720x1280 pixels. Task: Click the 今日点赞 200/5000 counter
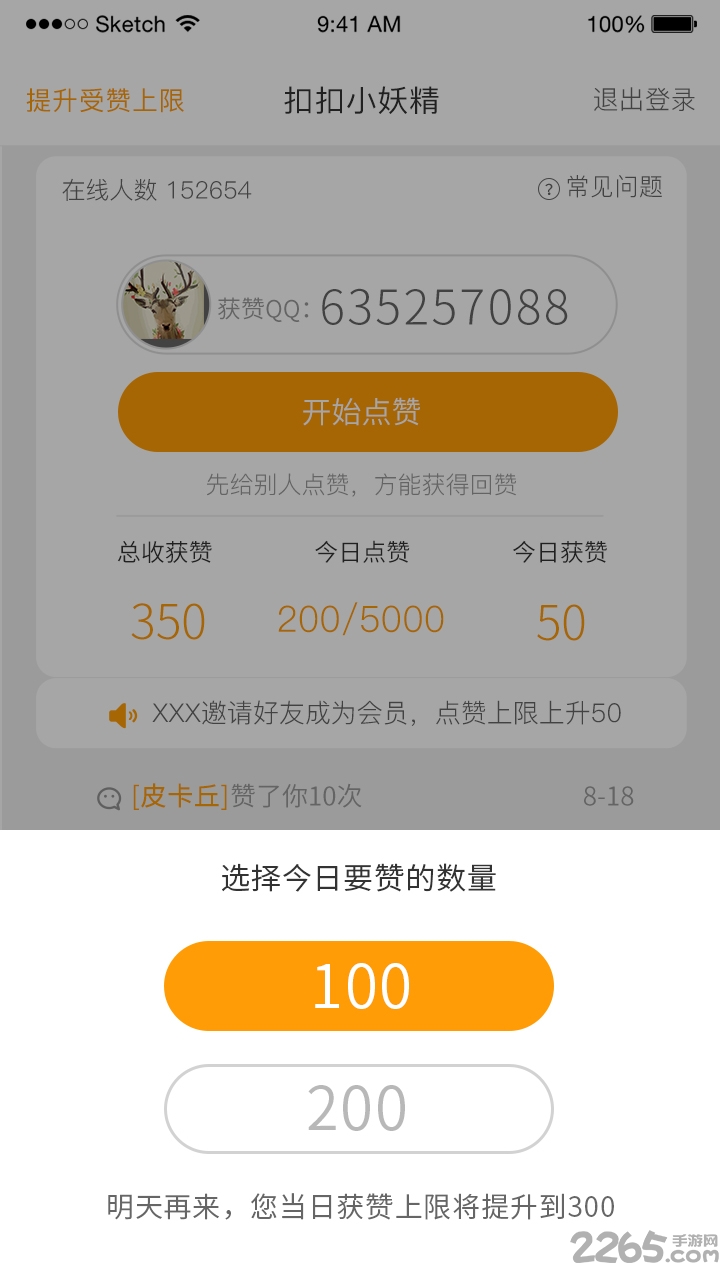point(359,619)
